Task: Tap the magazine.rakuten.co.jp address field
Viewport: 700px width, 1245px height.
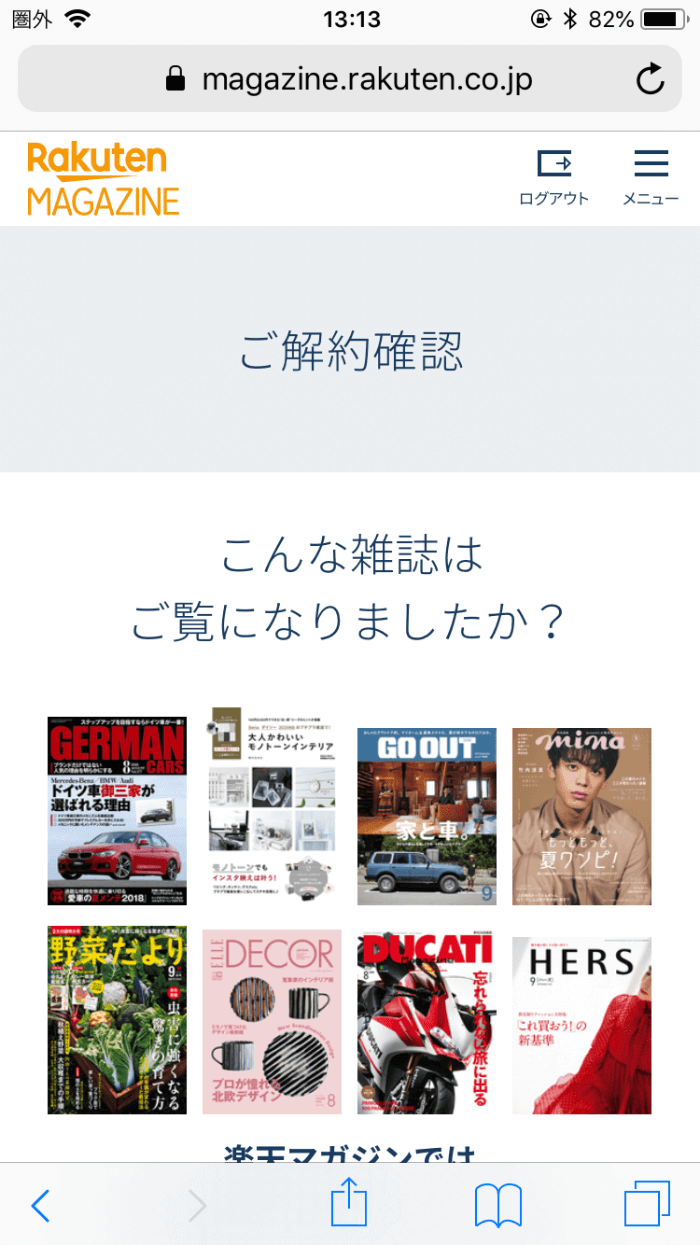Action: (350, 79)
